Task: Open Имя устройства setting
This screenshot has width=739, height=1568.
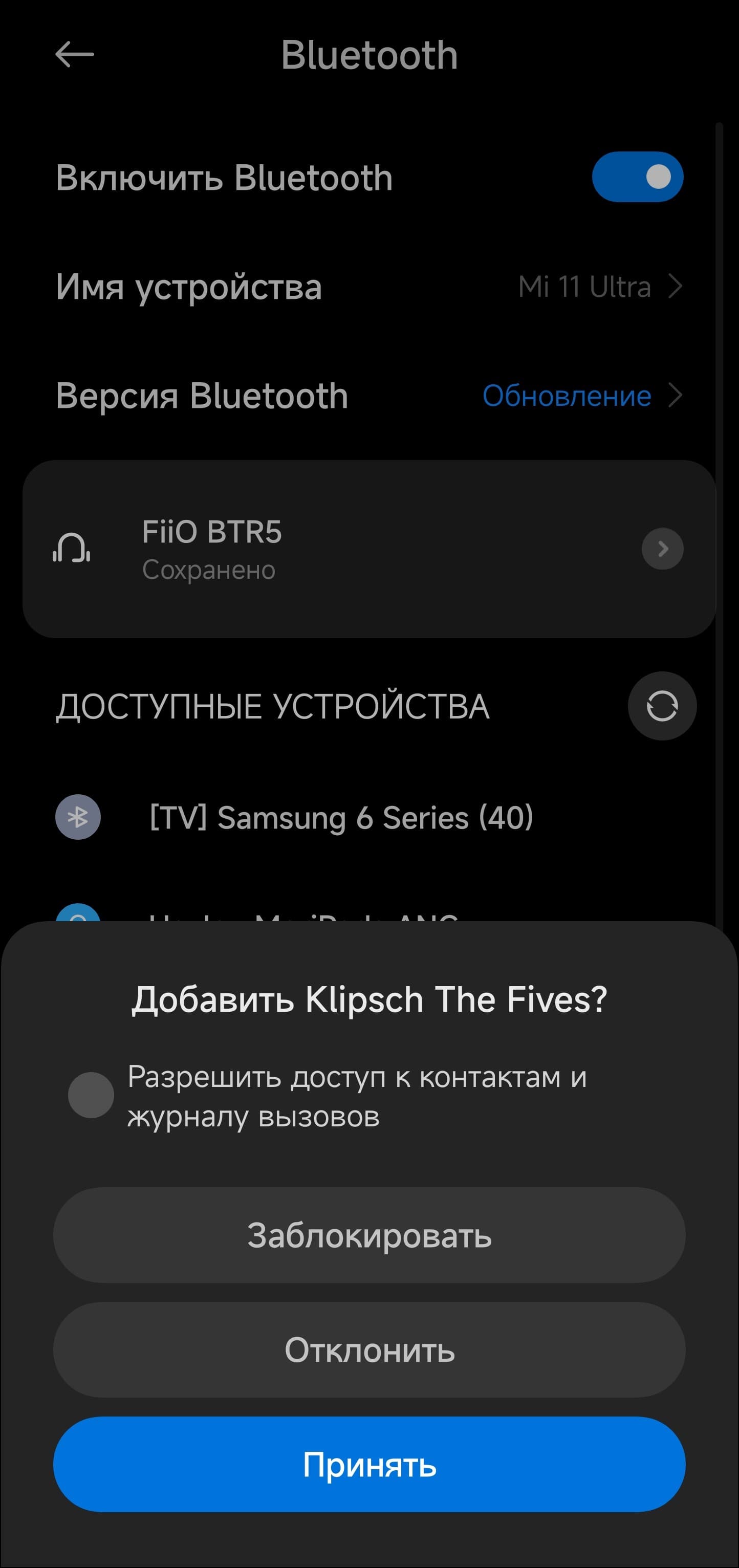Action: [x=369, y=287]
